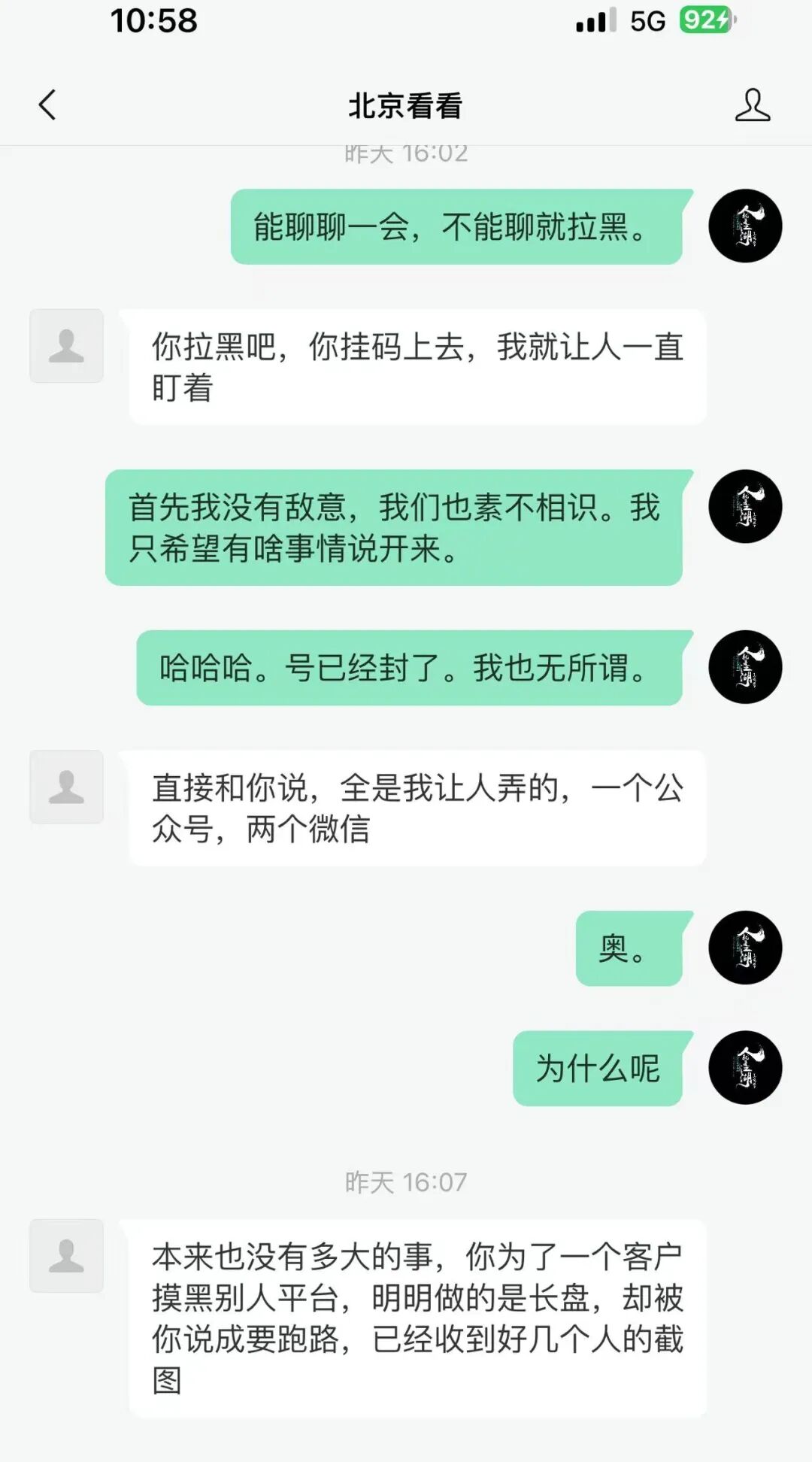Tap the 5G network indicator

click(x=648, y=23)
